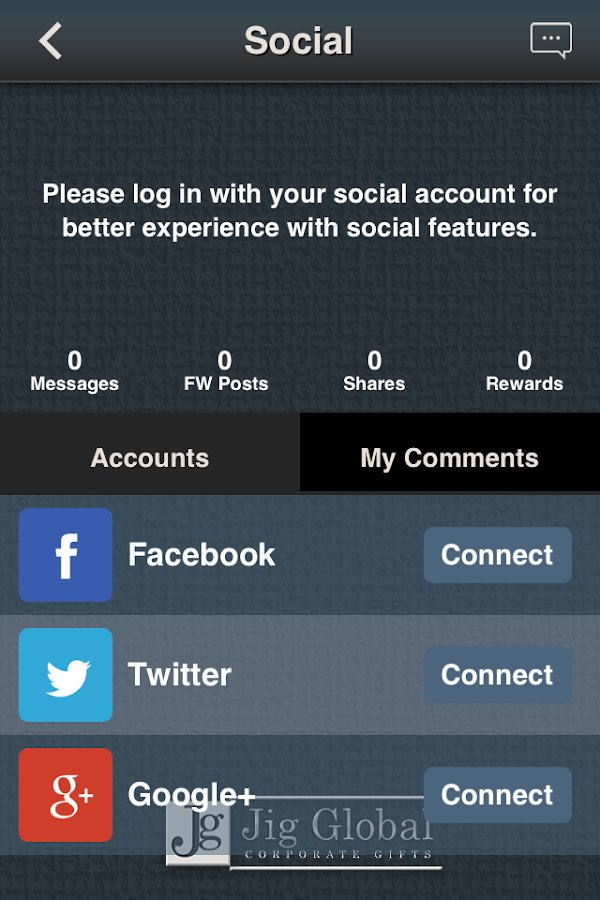Connect your Google+ account

(497, 795)
